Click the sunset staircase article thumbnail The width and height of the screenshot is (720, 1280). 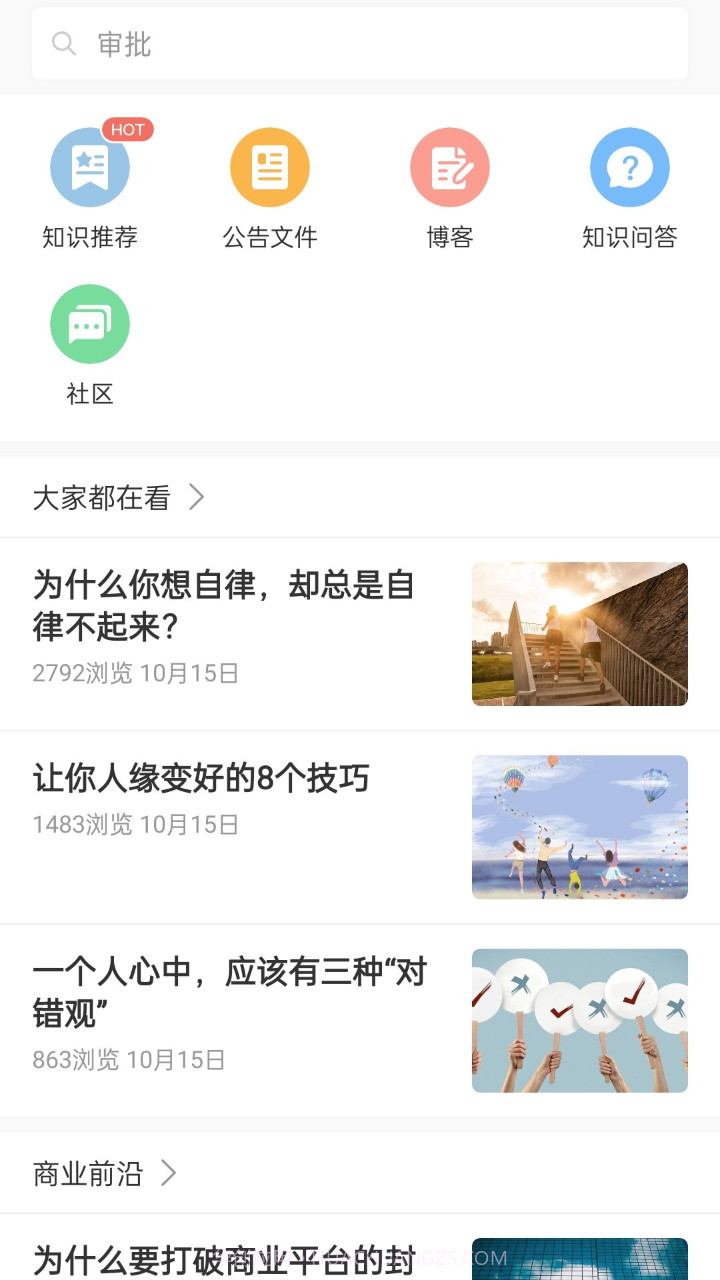(x=579, y=632)
